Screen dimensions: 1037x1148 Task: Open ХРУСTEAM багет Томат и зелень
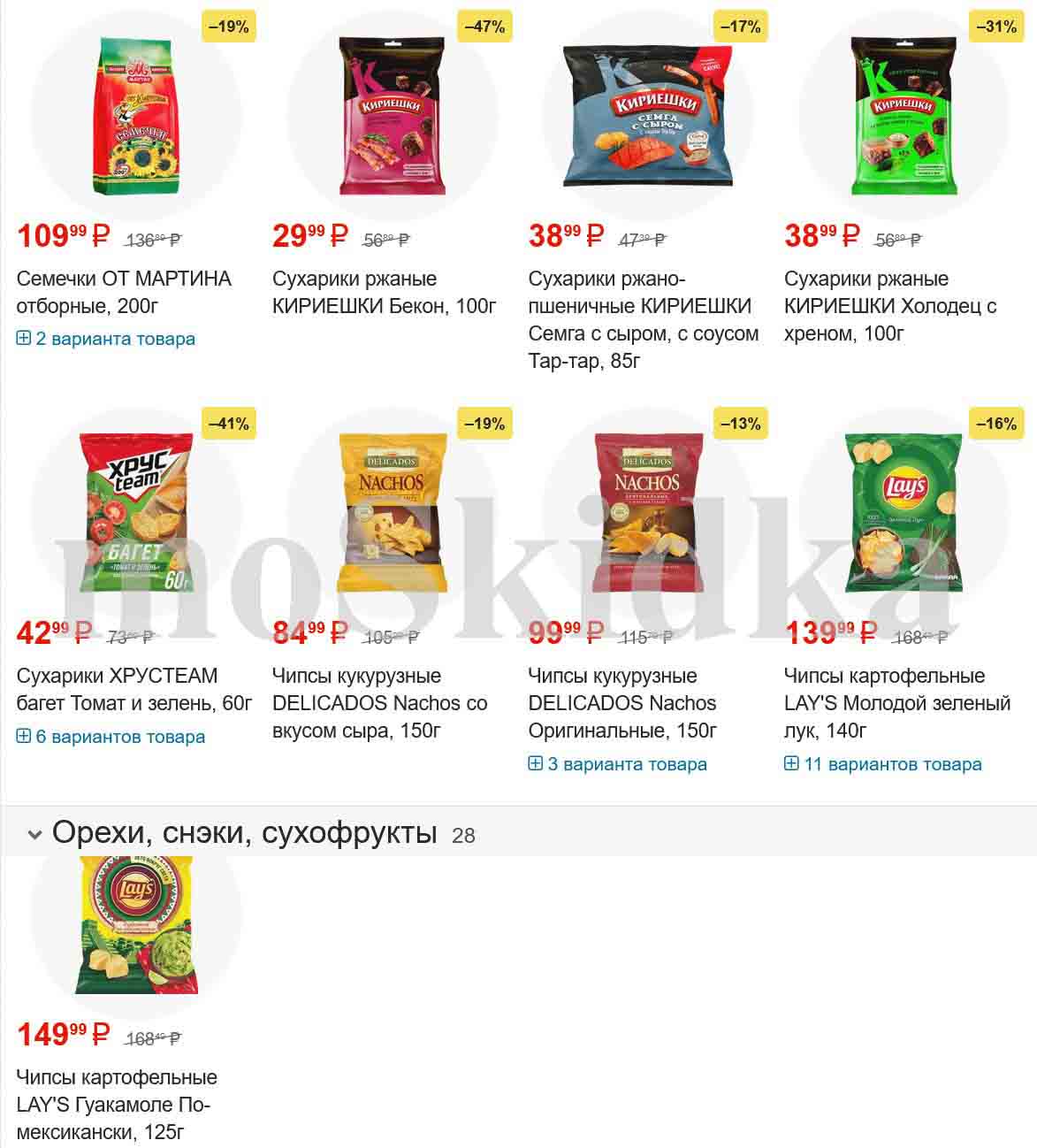click(133, 689)
